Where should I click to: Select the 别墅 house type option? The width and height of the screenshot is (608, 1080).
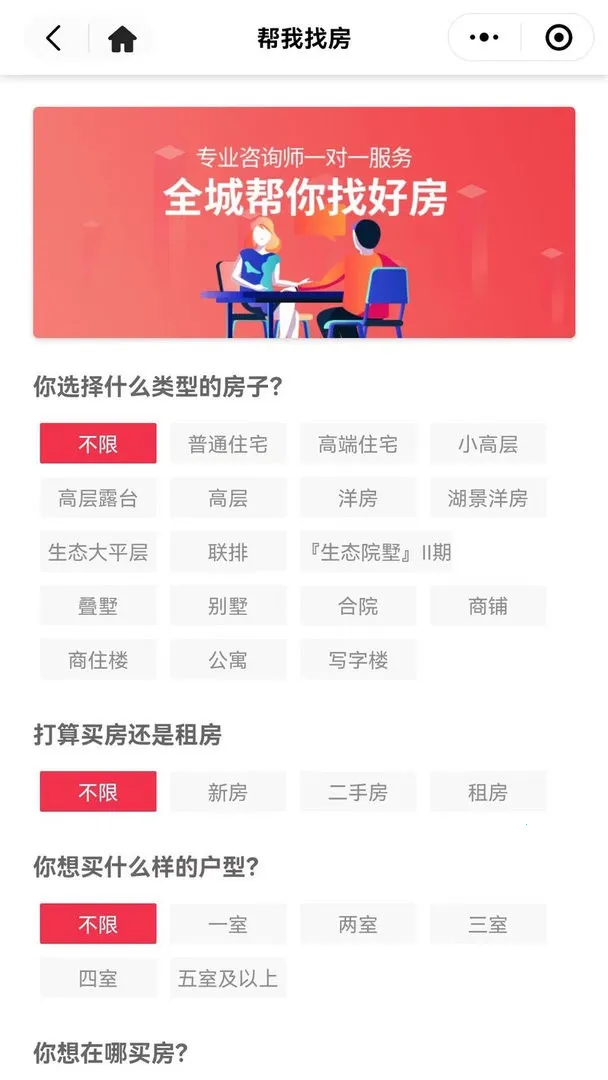tap(228, 606)
